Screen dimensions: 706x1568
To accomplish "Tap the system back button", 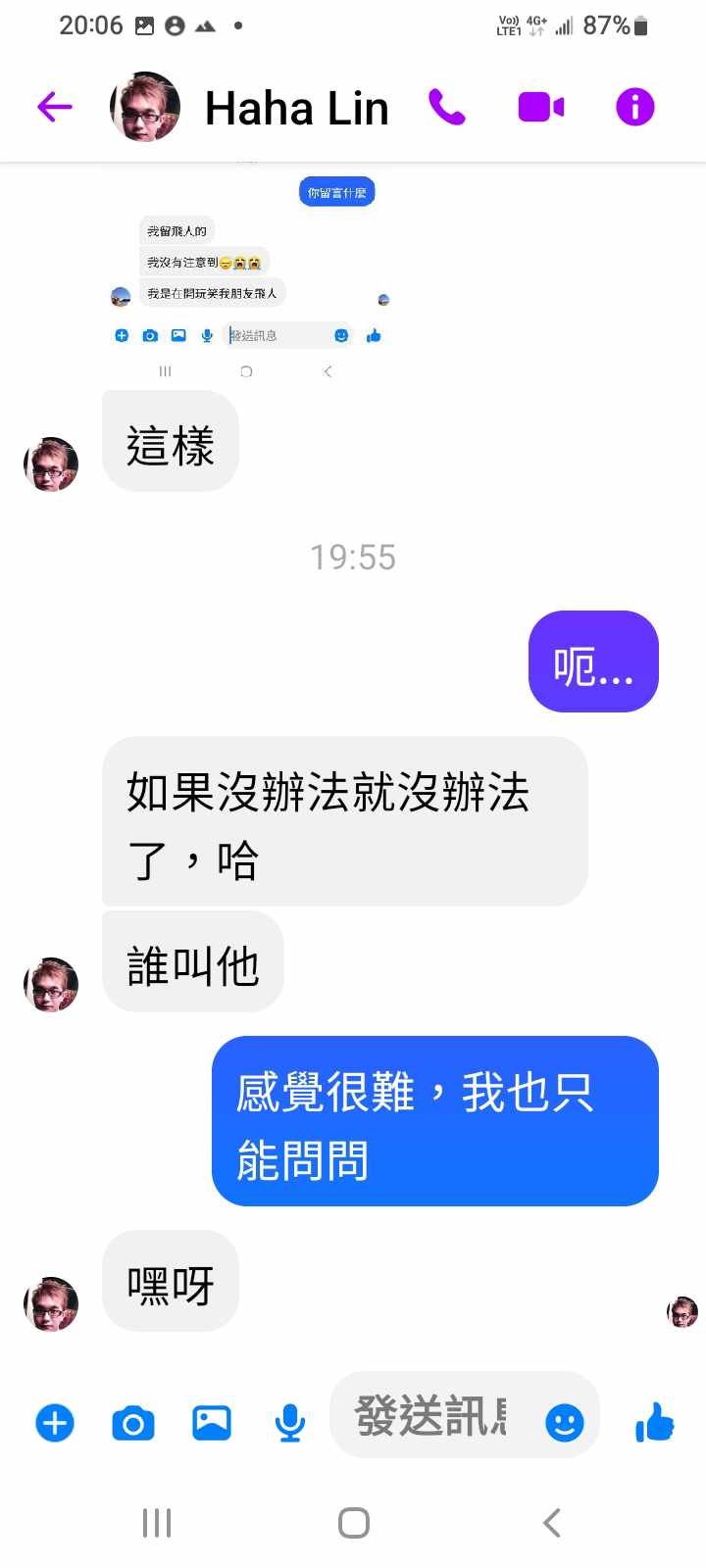I will pos(552,1523).
